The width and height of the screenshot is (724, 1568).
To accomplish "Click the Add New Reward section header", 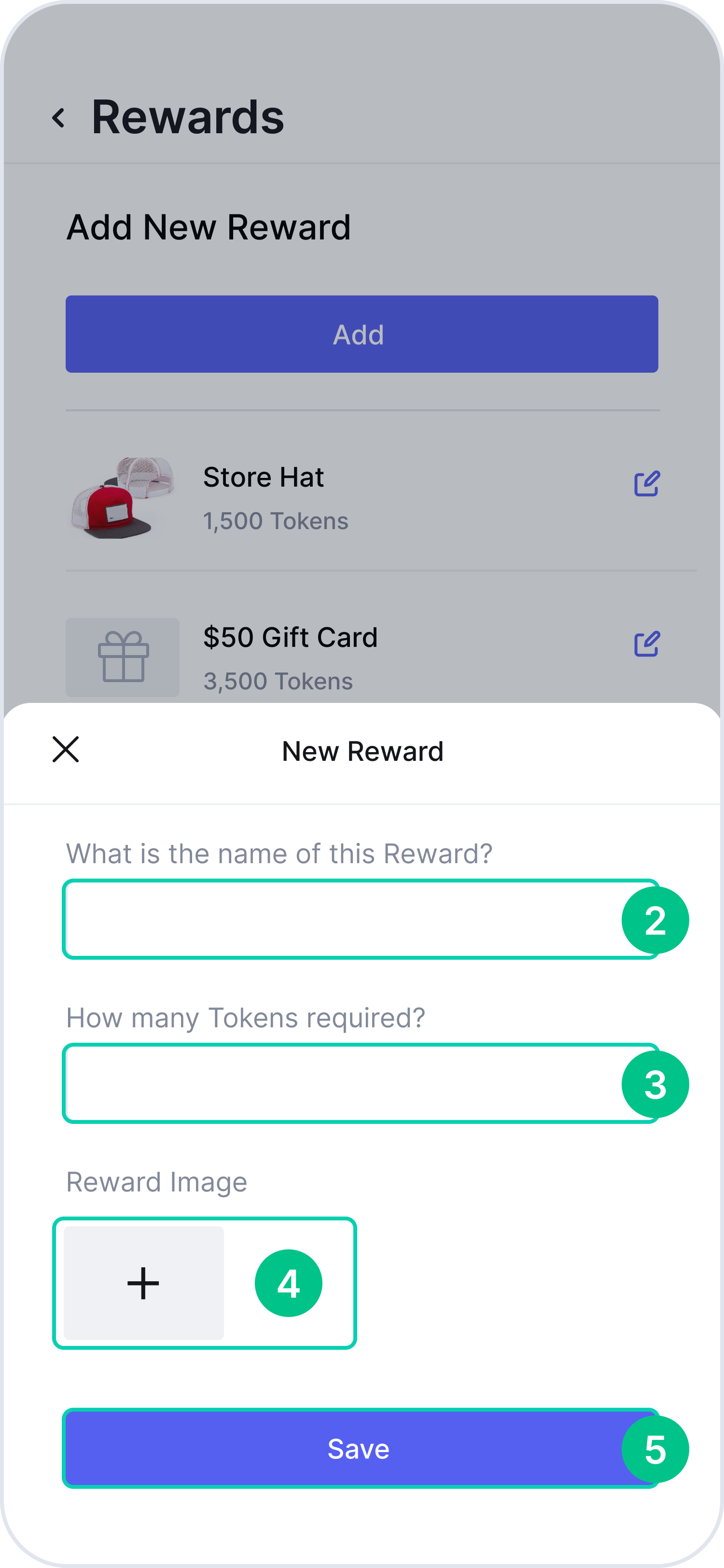I will click(208, 226).
